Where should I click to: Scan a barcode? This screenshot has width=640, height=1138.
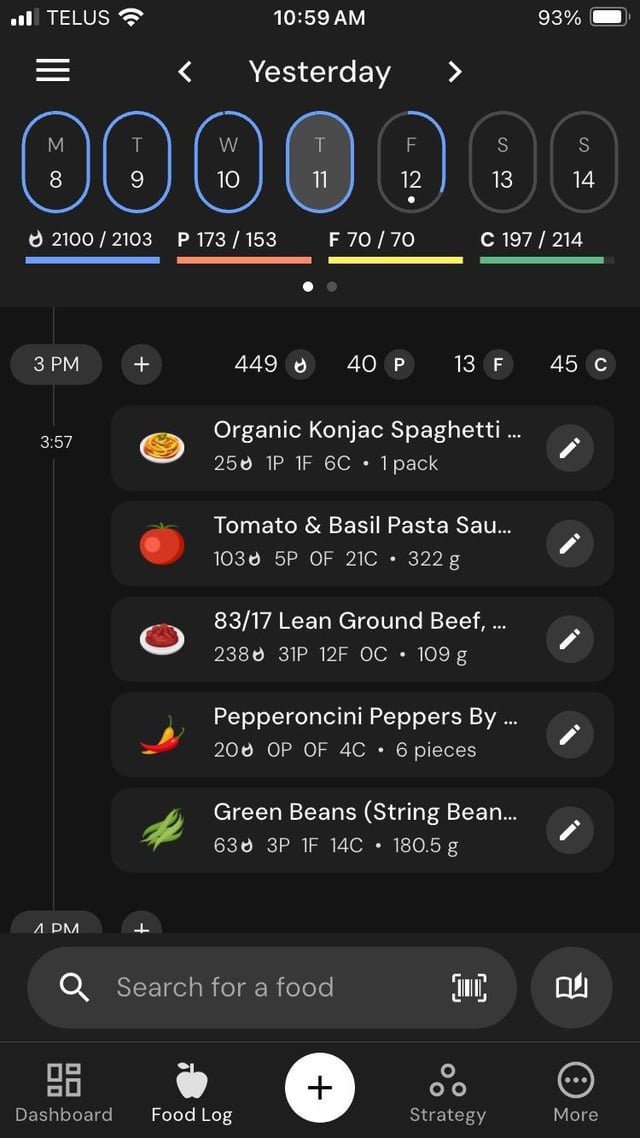pyautogui.click(x=469, y=987)
